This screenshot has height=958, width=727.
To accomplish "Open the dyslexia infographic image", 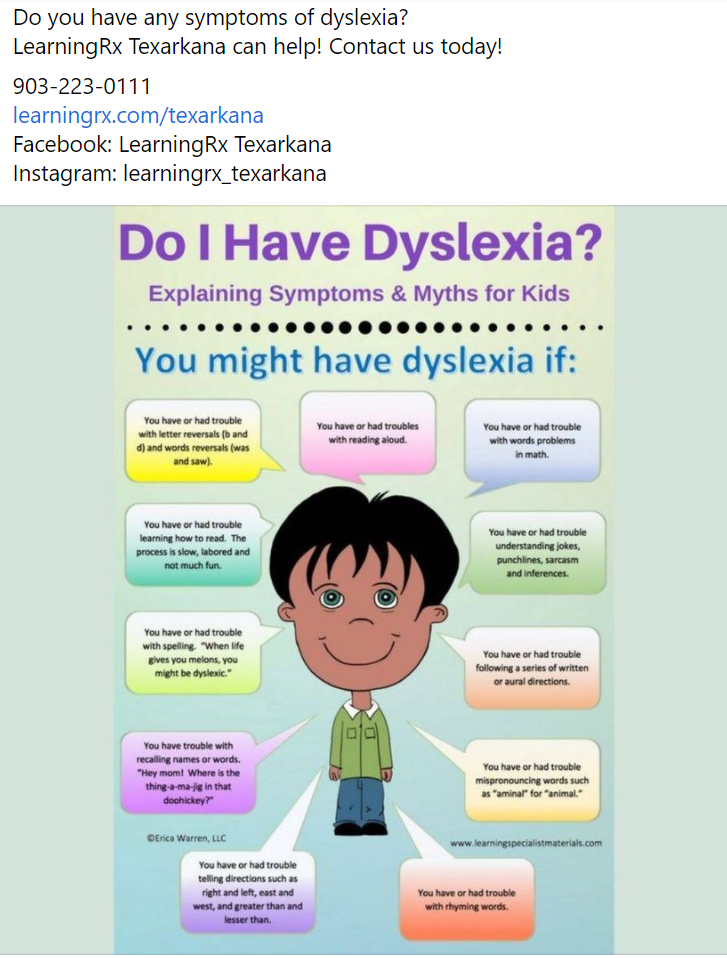I will 364,580.
